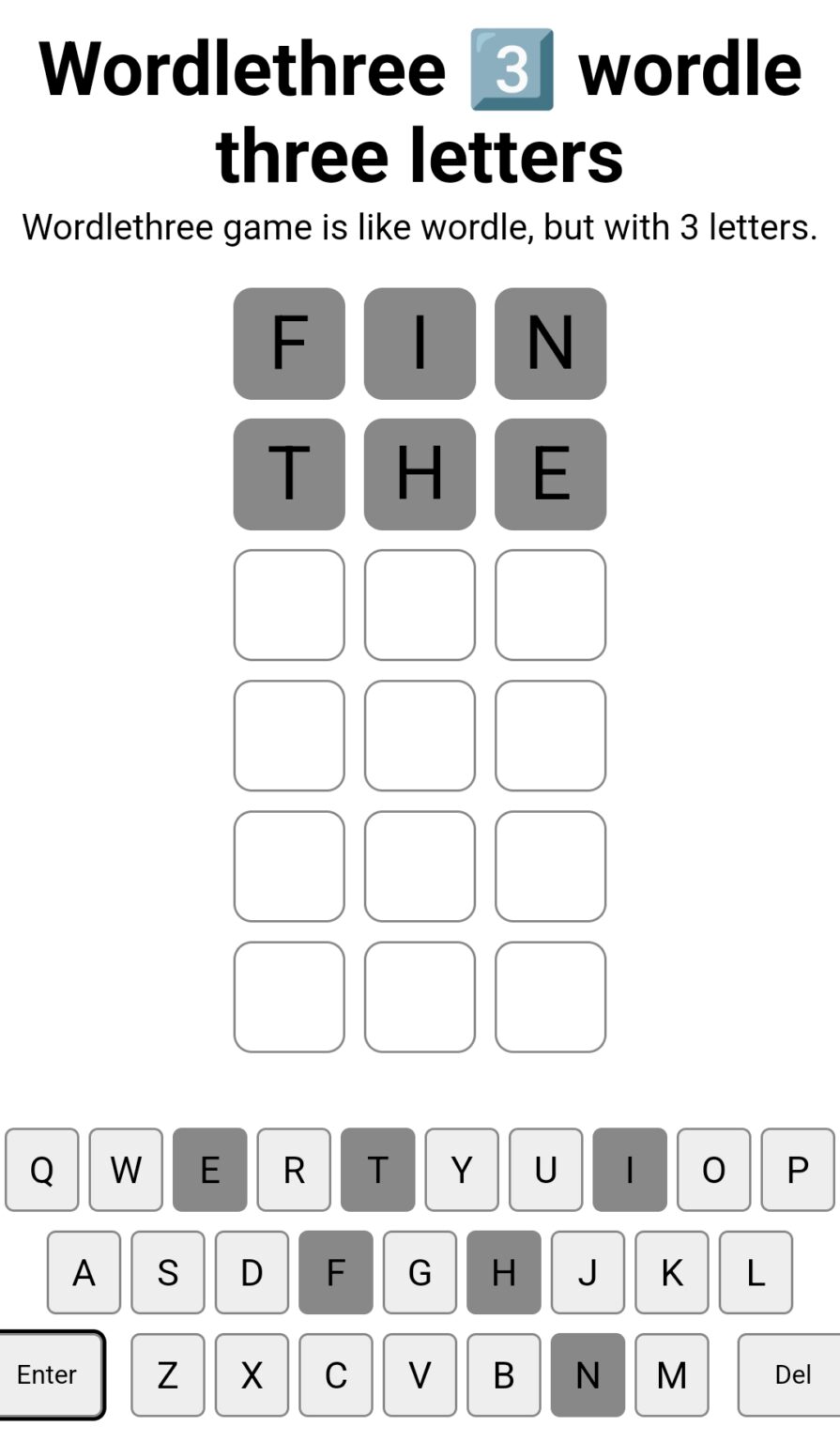Type the letter Q
840x1442 pixels.
[42, 1170]
